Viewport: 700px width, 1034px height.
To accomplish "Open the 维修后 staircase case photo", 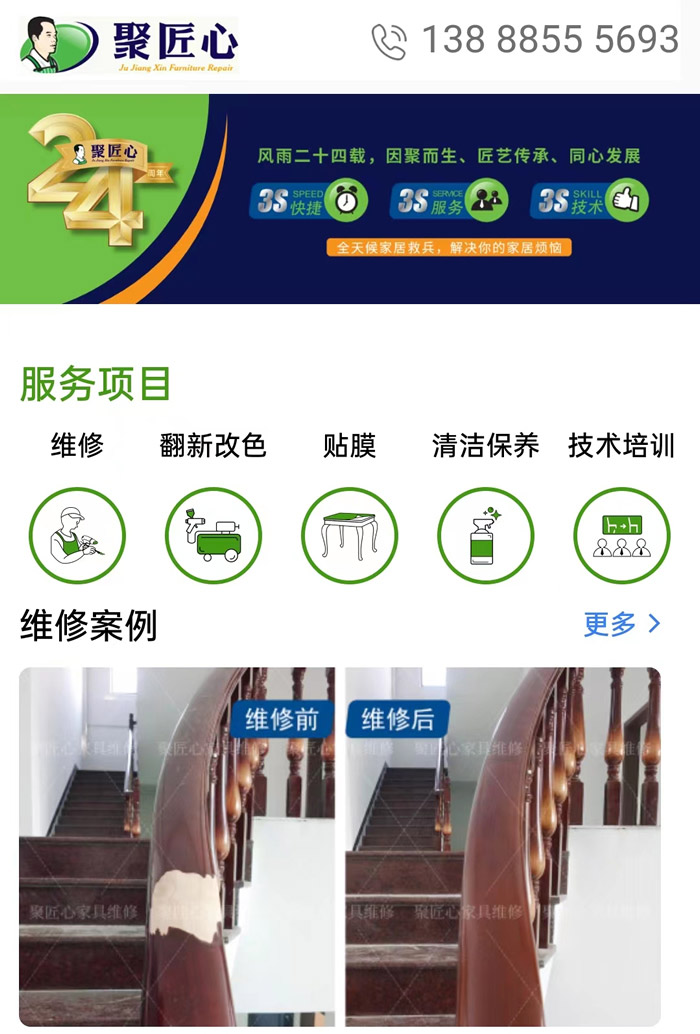I will pyautogui.click(x=503, y=845).
